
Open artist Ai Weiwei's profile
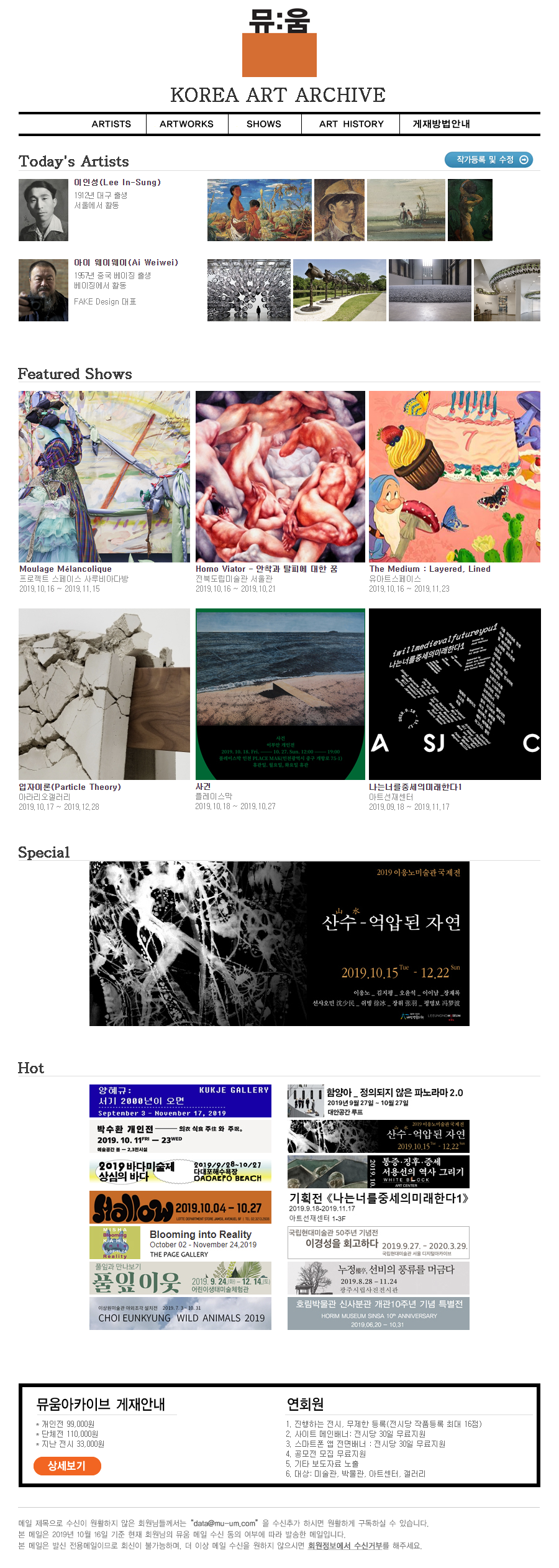(x=126, y=262)
